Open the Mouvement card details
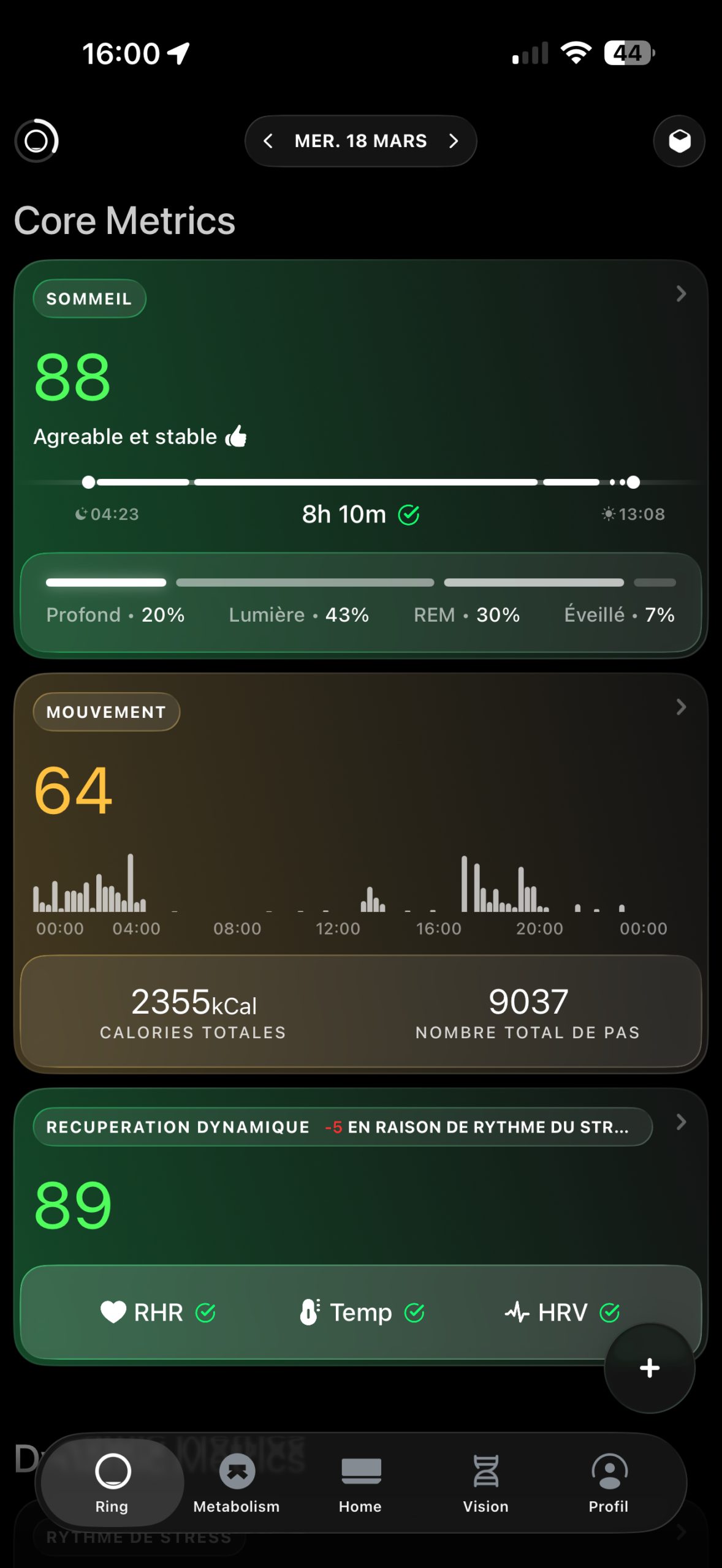 click(680, 707)
